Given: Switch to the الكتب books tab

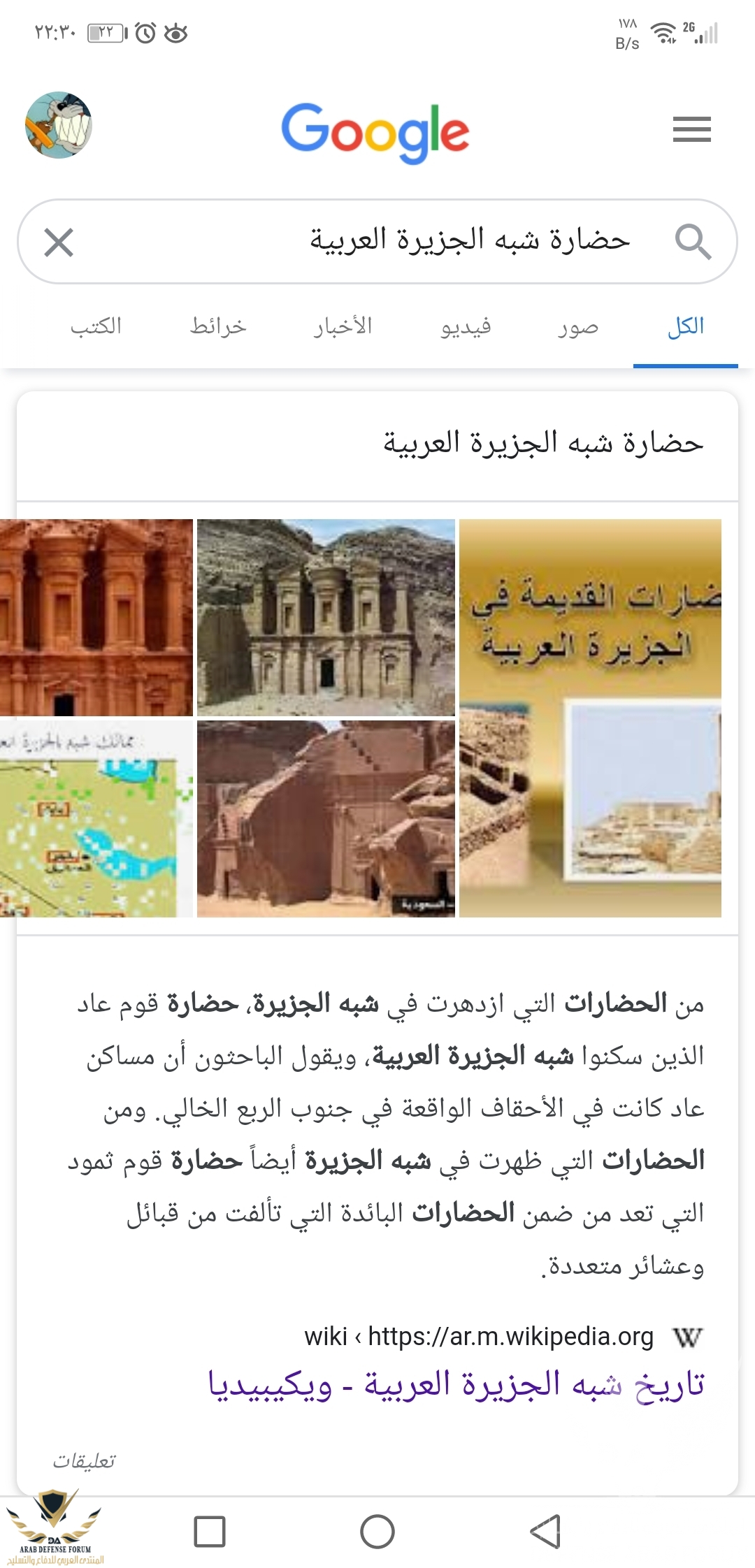Looking at the screenshot, I should point(96,327).
